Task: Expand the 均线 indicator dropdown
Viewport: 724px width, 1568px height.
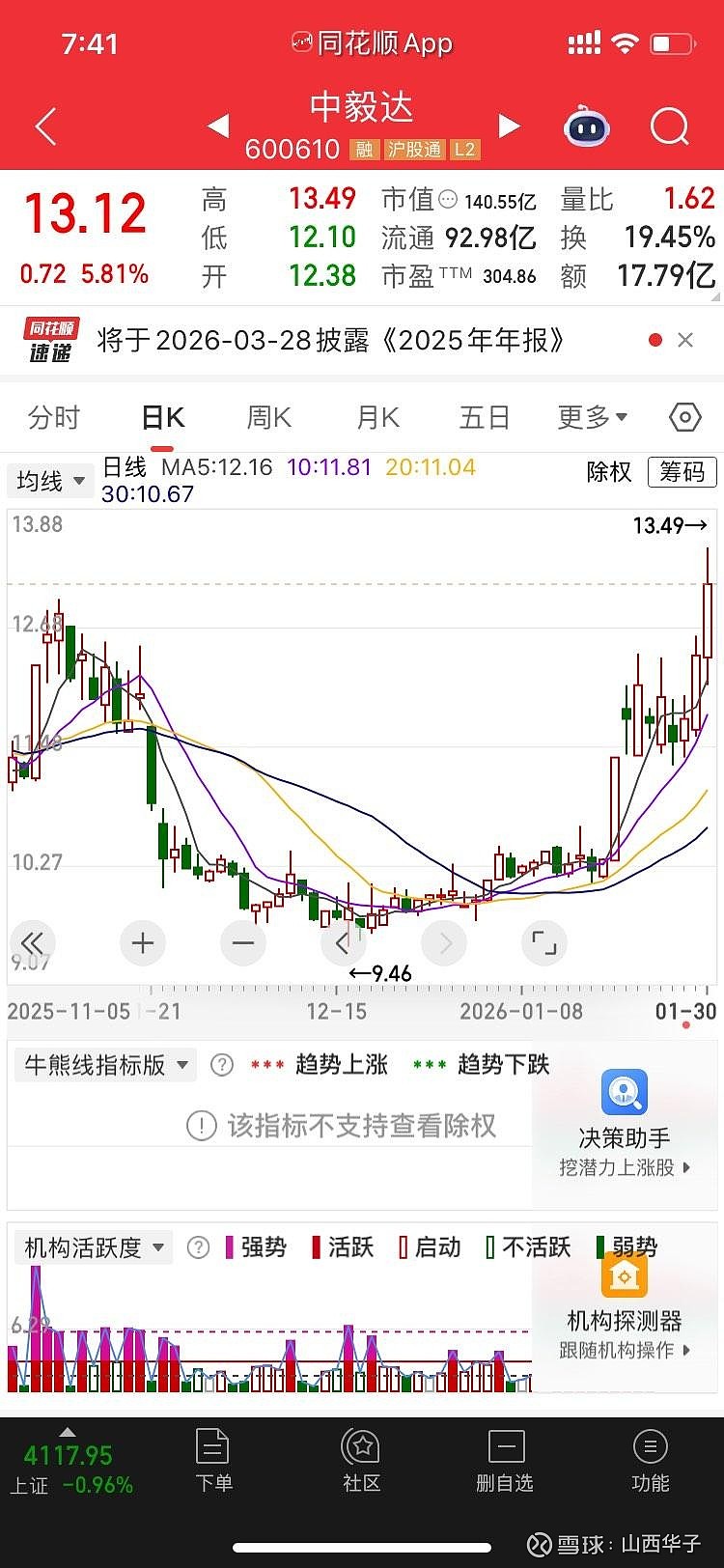Action: pyautogui.click(x=50, y=481)
